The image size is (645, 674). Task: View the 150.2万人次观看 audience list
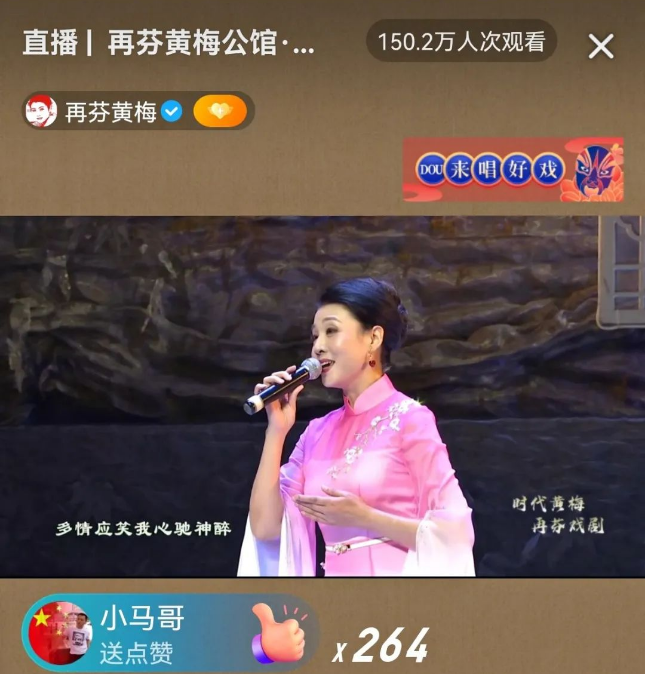[461, 42]
